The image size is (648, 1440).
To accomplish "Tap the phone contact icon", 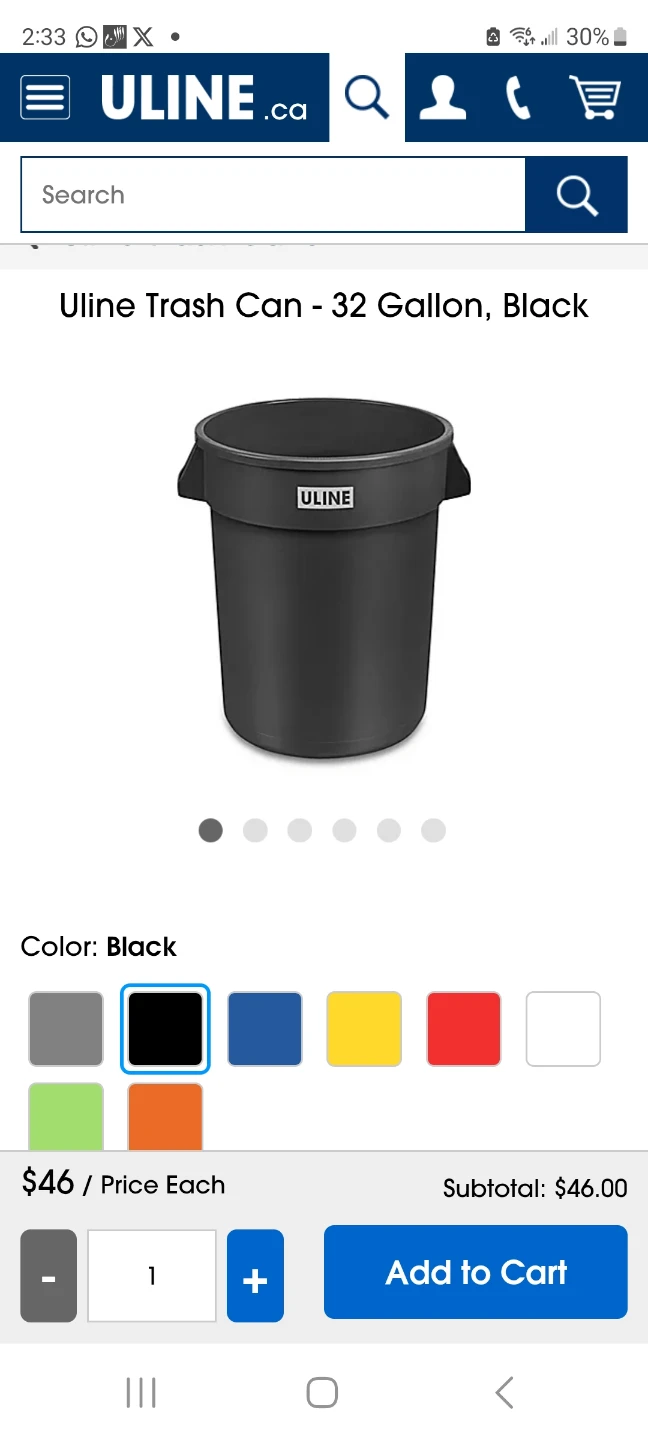I will tap(518, 98).
